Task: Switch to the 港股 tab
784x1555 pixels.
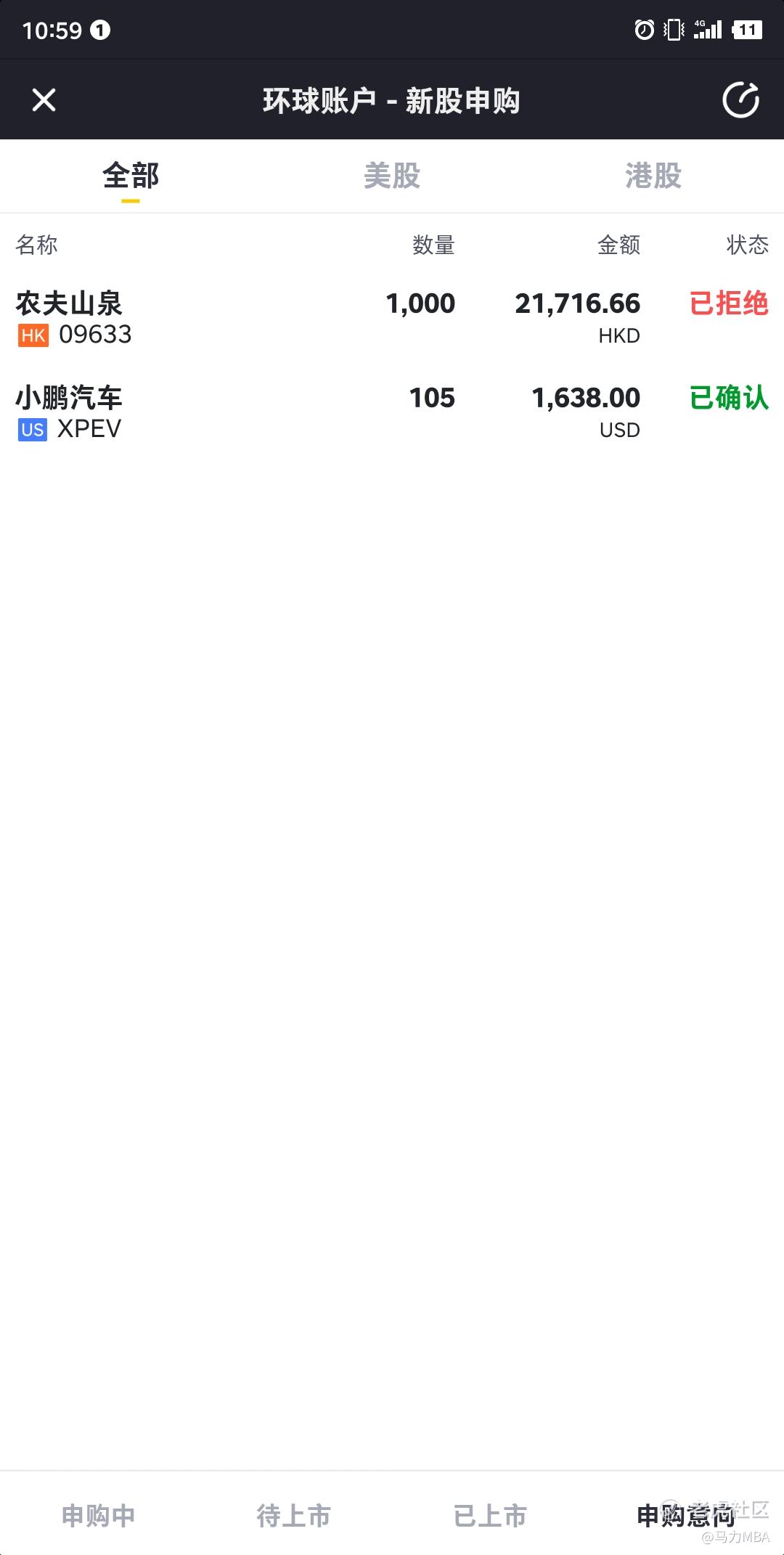Action: tap(653, 176)
